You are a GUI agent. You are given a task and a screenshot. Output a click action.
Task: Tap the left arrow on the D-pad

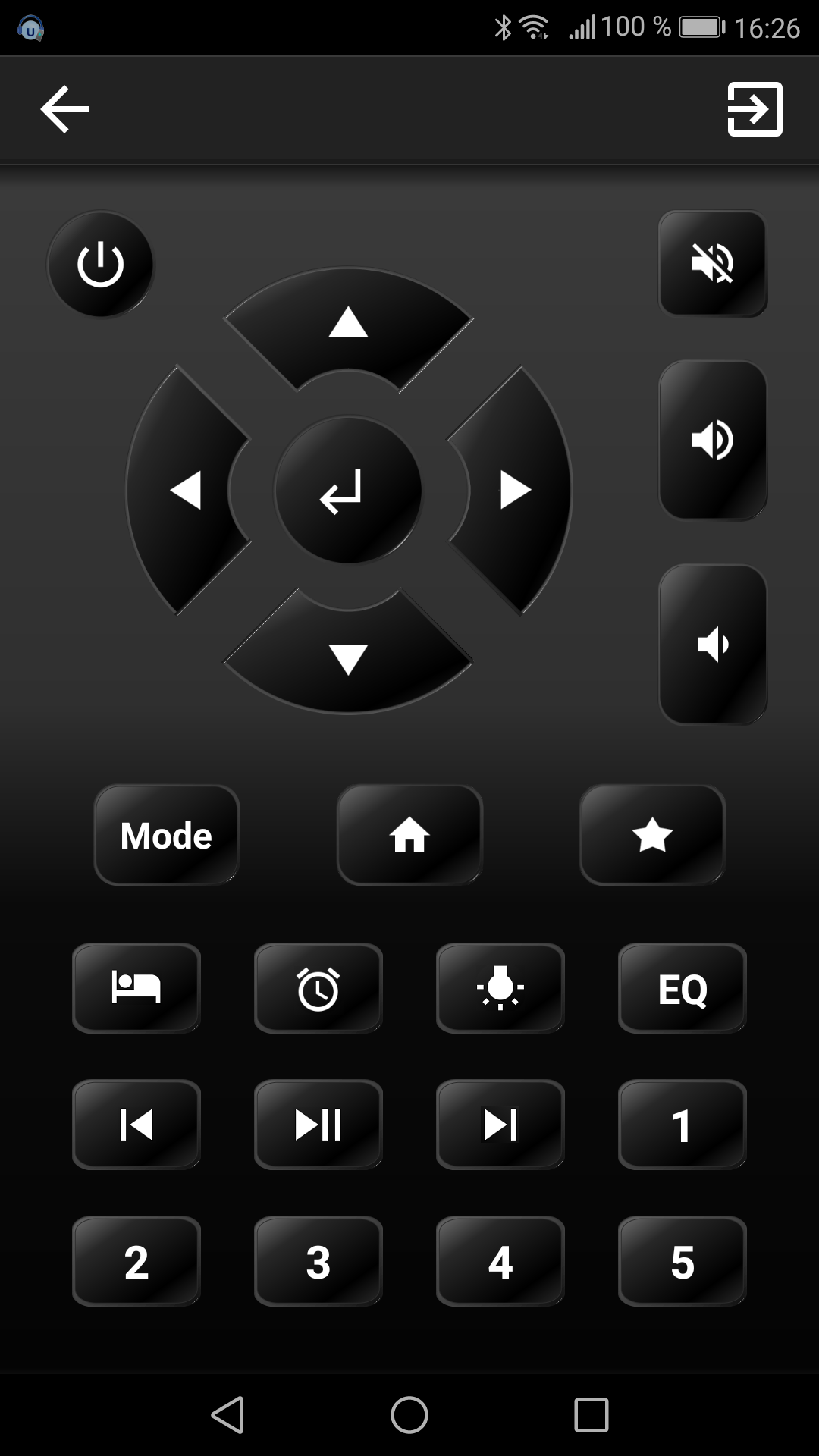[186, 490]
